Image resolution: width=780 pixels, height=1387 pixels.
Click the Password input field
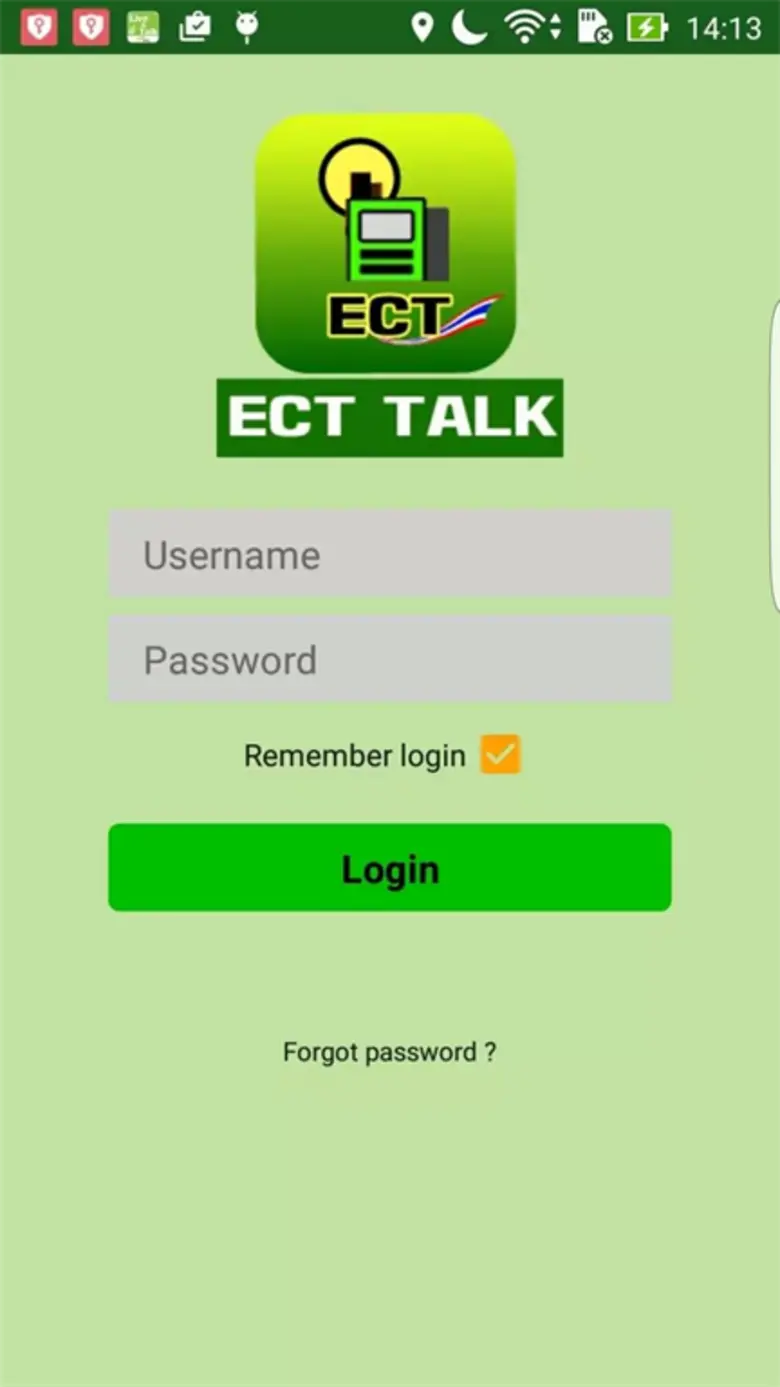pos(389,659)
